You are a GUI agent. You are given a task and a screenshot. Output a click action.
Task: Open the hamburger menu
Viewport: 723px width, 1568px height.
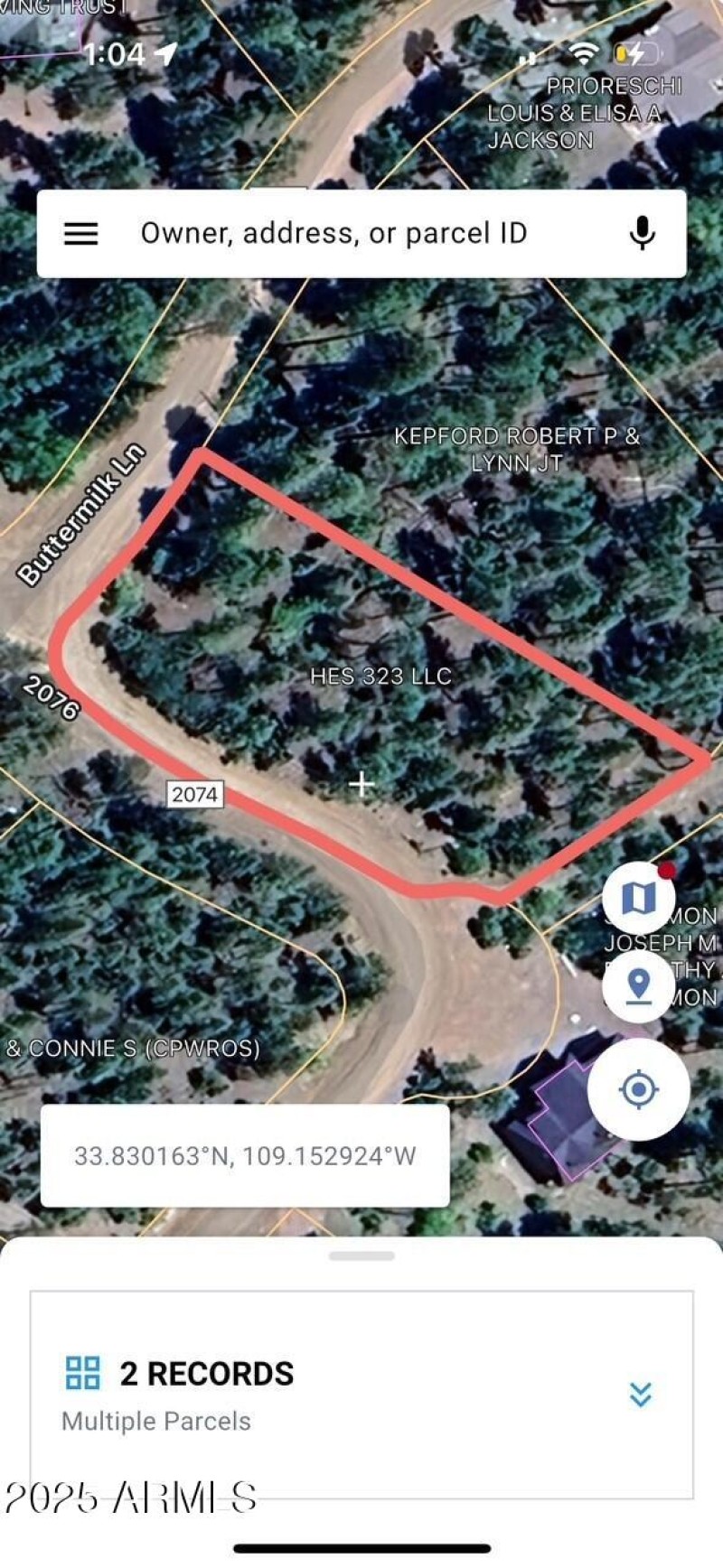pyautogui.click(x=80, y=234)
